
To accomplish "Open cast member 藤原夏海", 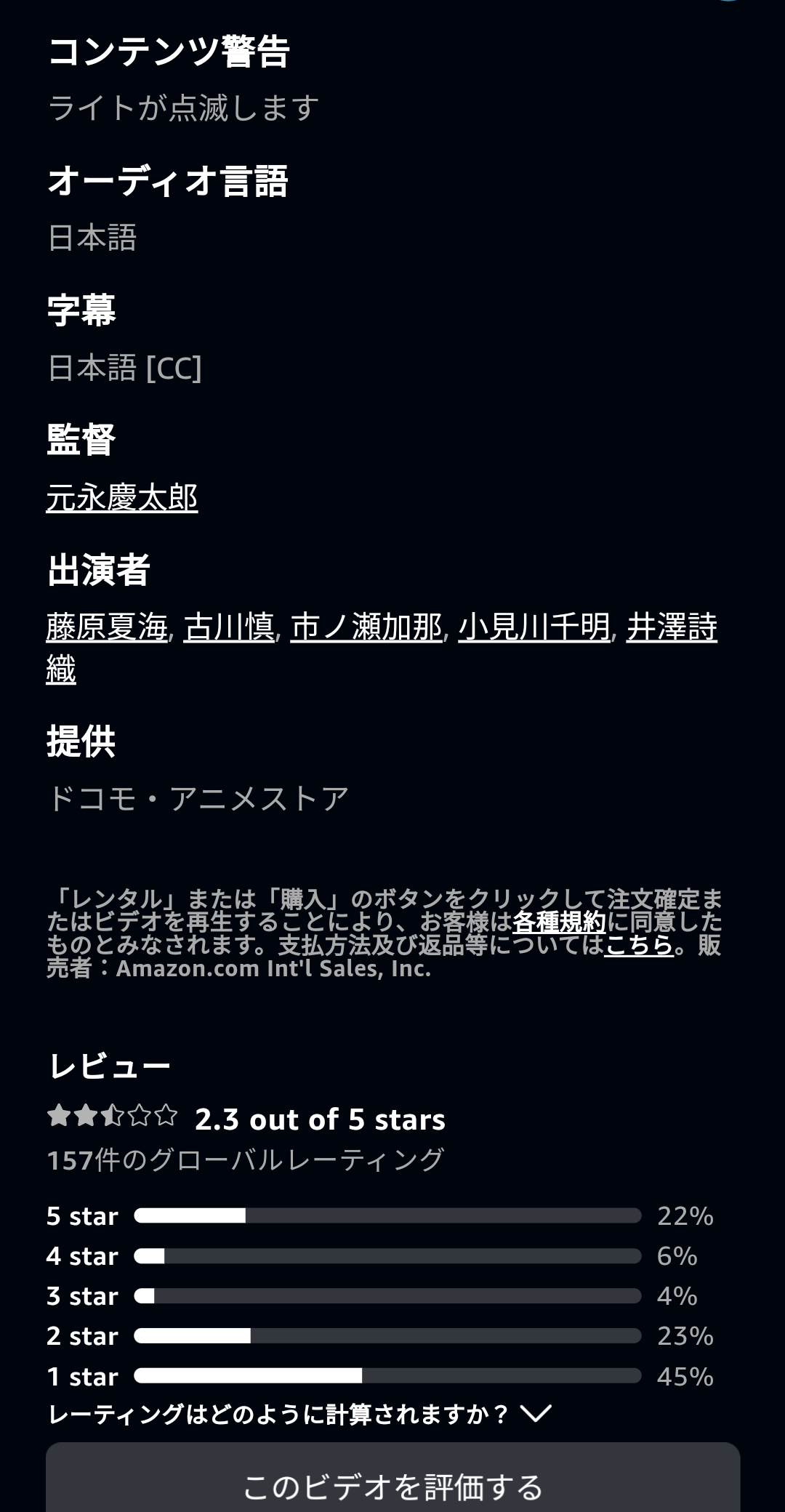I will click(107, 627).
